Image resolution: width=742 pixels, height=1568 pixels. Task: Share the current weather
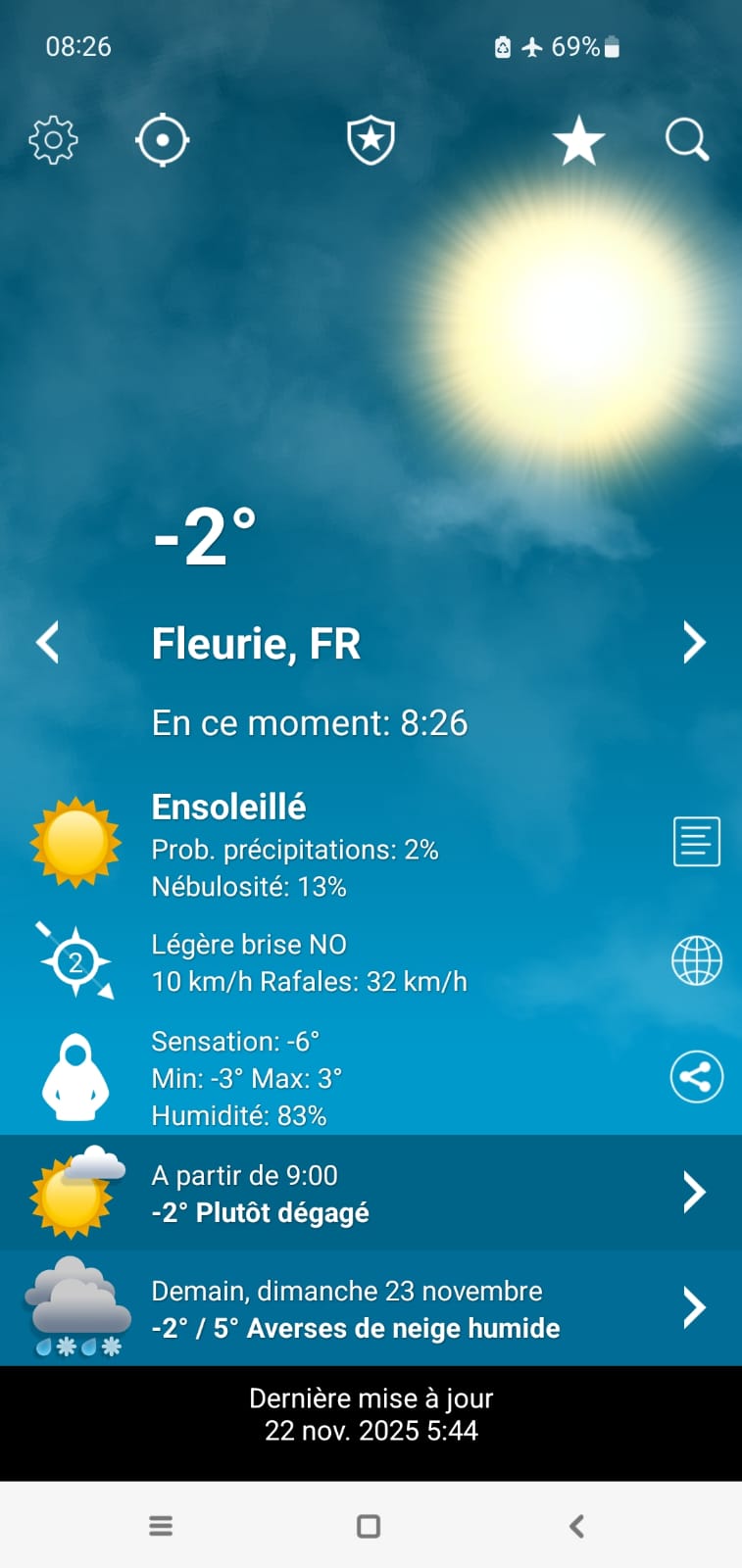tap(696, 1077)
